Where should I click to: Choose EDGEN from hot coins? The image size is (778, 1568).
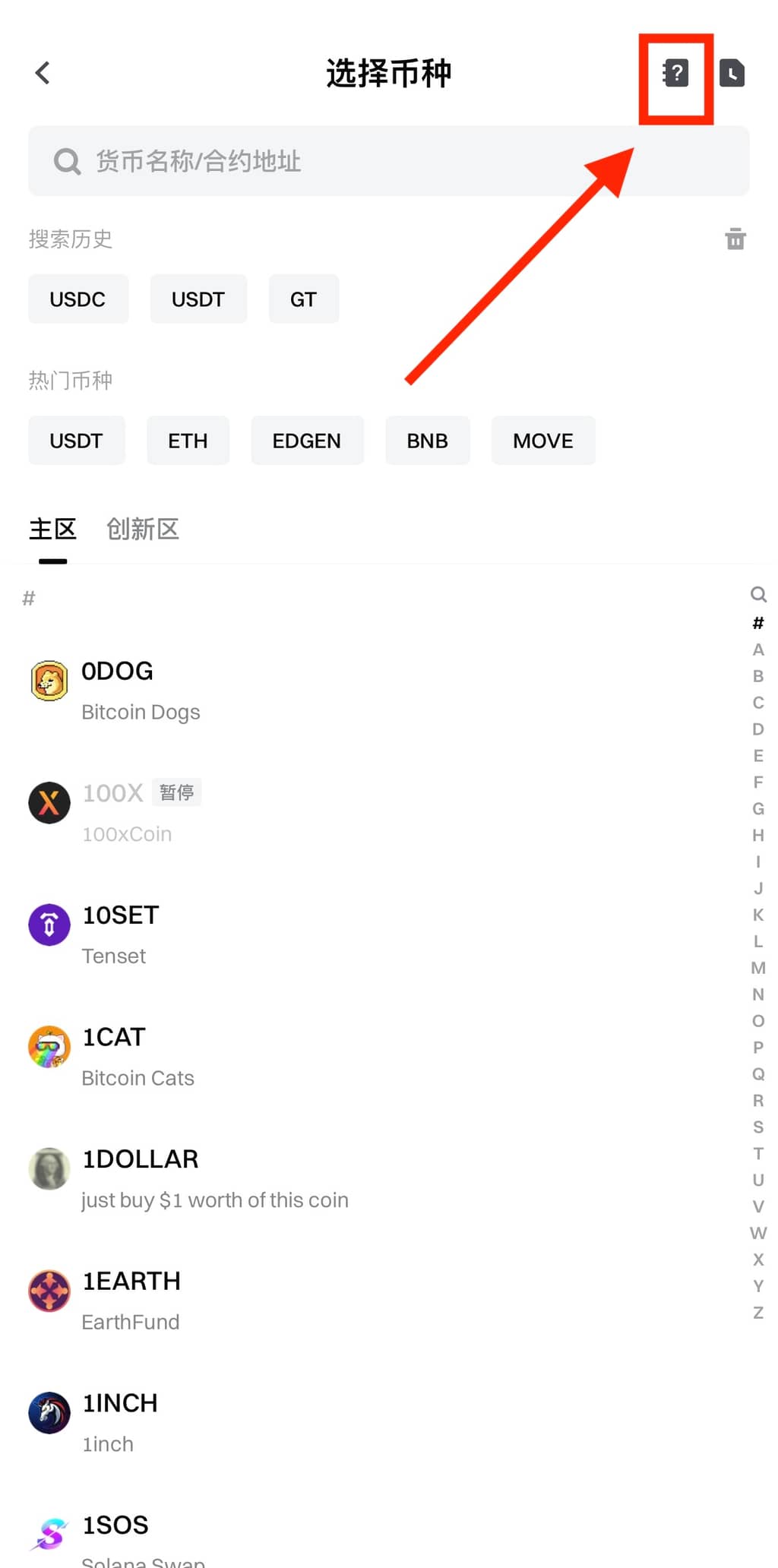coord(307,441)
